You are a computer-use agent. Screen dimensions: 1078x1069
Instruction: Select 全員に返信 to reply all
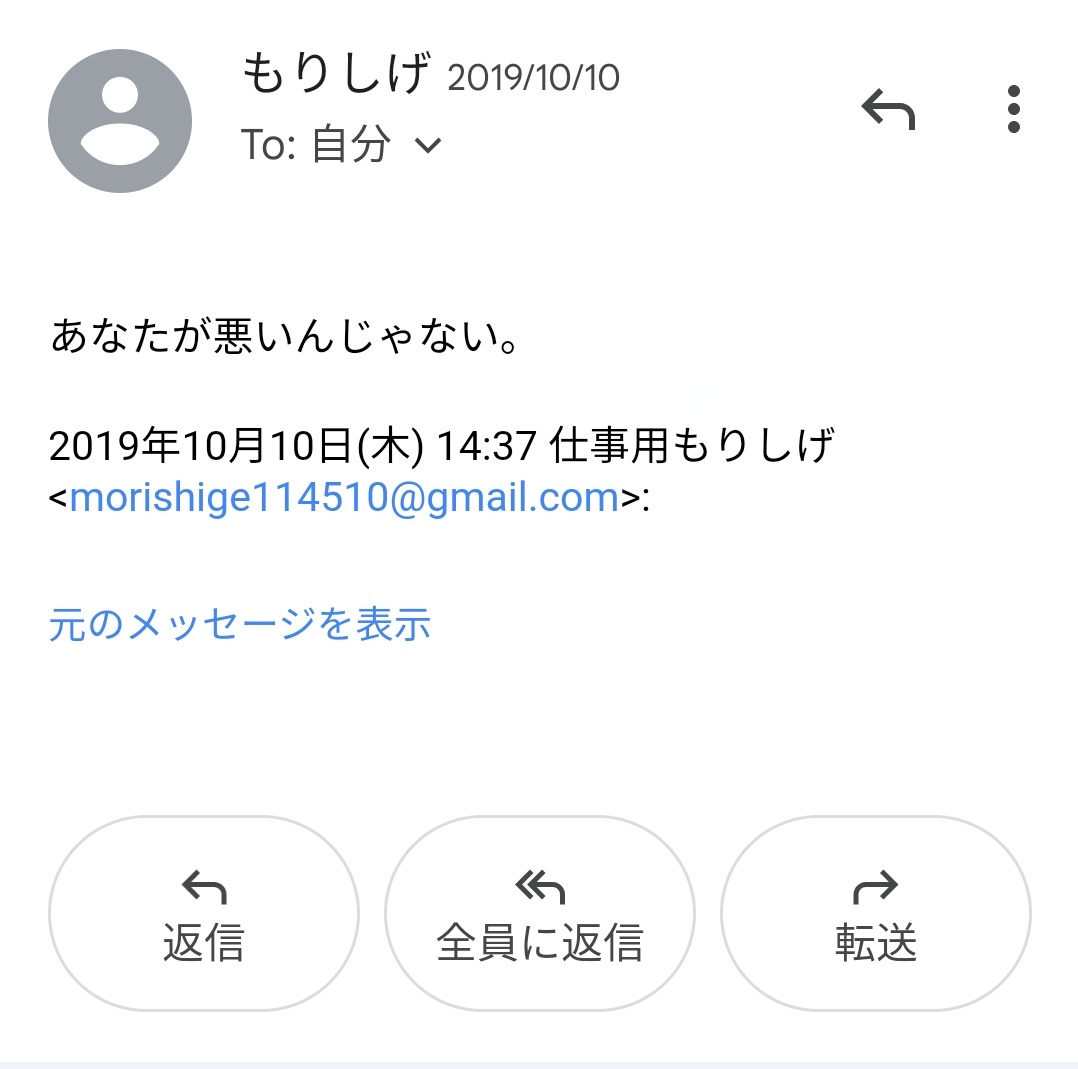540,915
